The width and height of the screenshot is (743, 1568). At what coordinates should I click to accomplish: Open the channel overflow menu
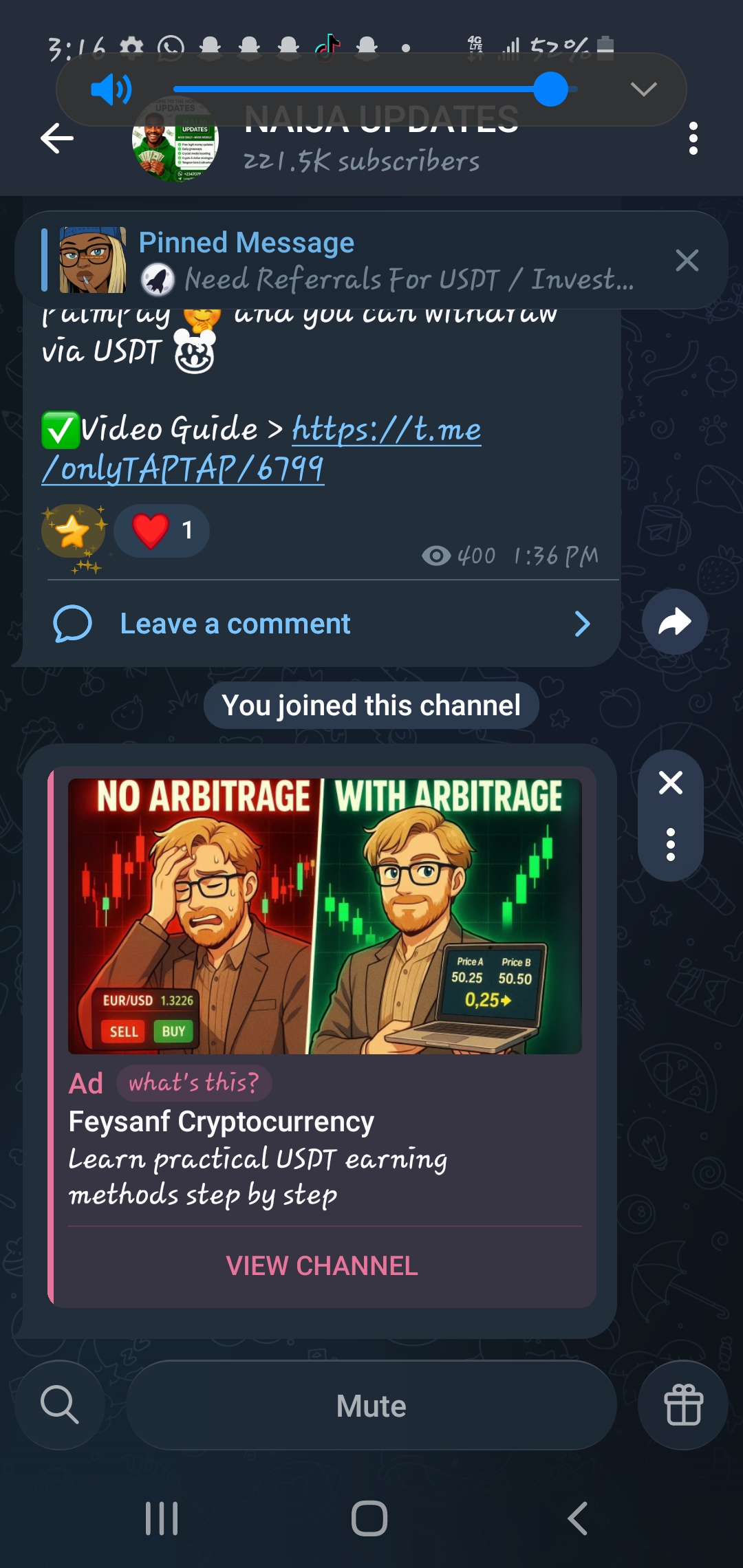click(x=693, y=139)
